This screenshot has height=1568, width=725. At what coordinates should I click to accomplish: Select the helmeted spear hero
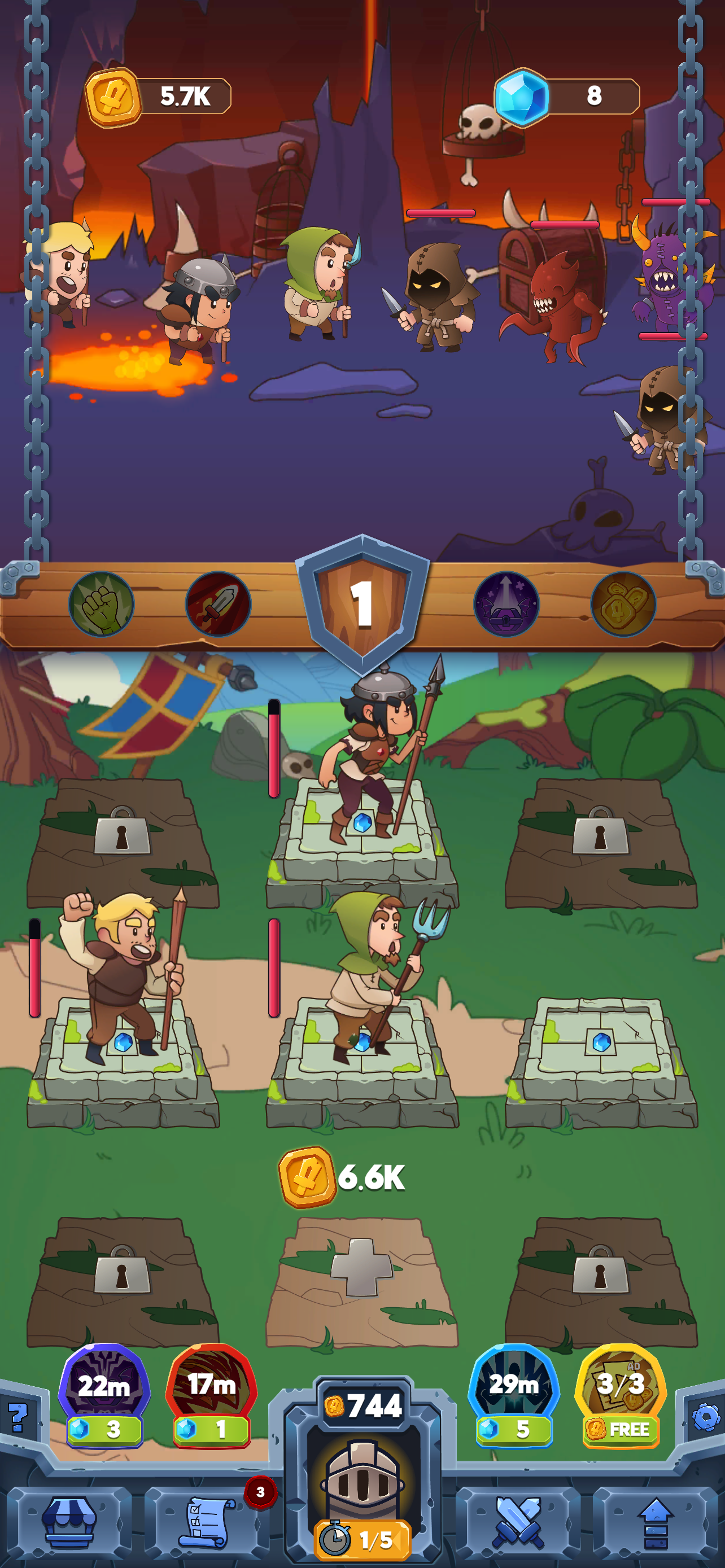[375, 755]
